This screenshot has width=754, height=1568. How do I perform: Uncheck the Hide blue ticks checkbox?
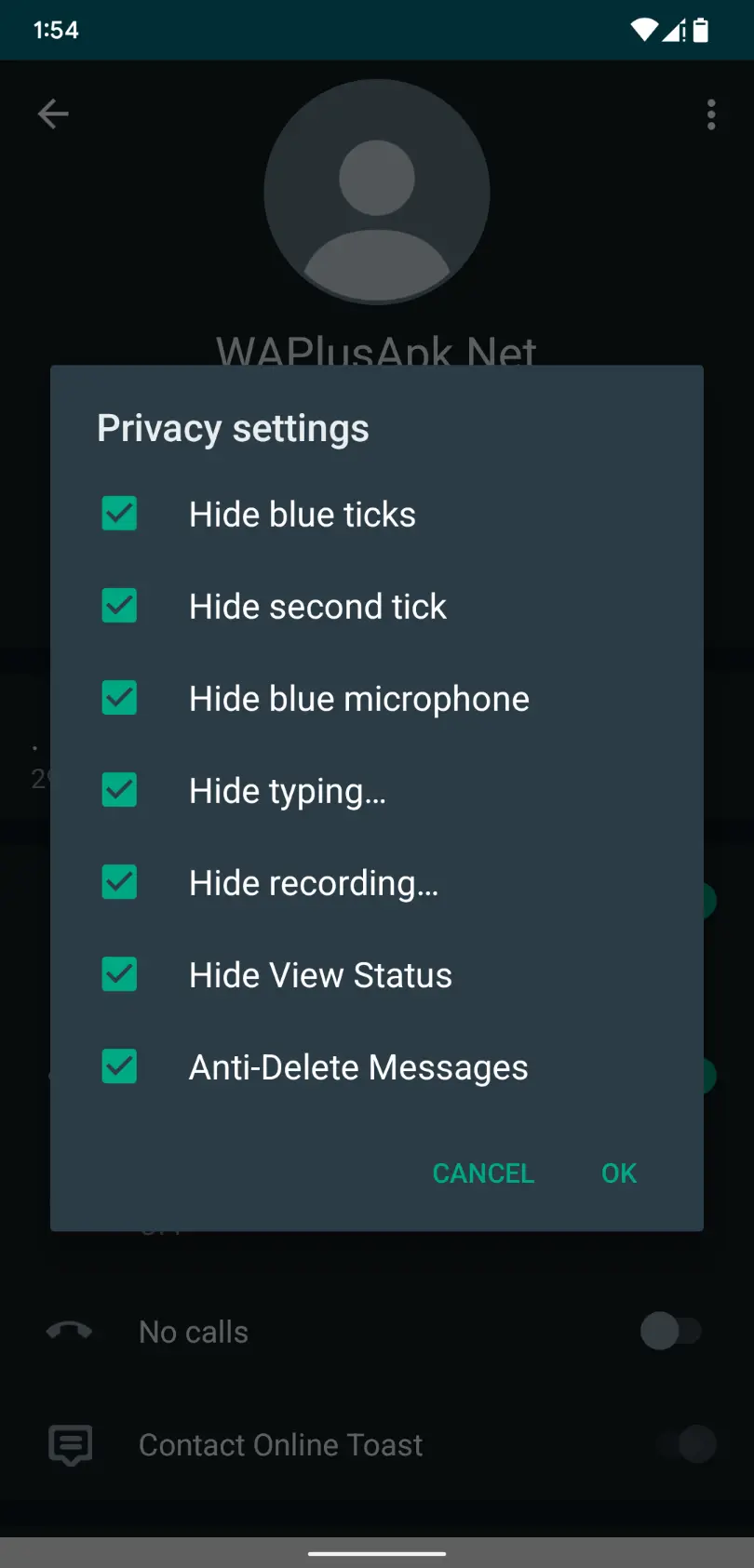point(119,514)
